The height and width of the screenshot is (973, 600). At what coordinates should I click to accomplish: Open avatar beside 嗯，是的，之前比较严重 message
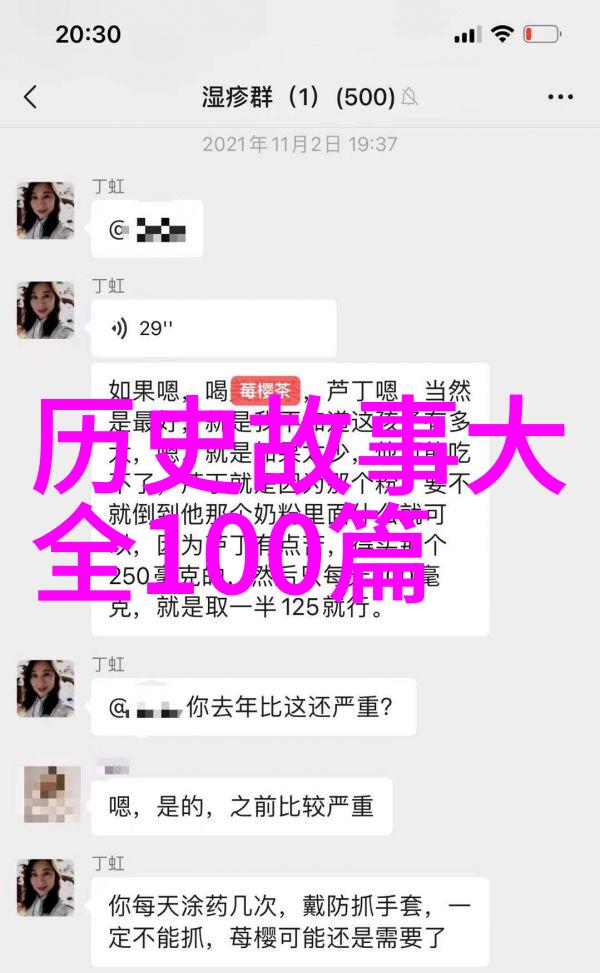52,795
